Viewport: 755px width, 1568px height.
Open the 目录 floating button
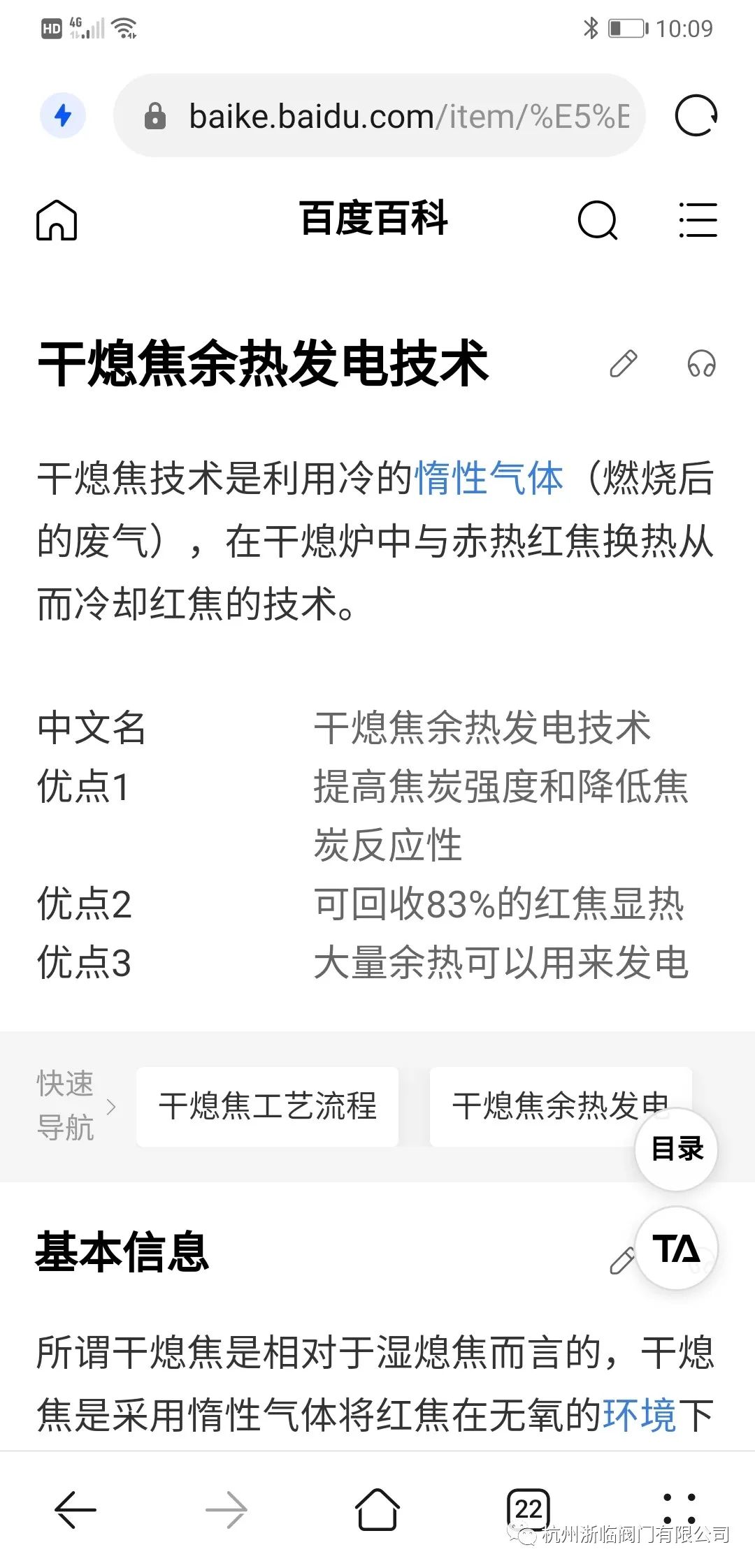pyautogui.click(x=677, y=1149)
